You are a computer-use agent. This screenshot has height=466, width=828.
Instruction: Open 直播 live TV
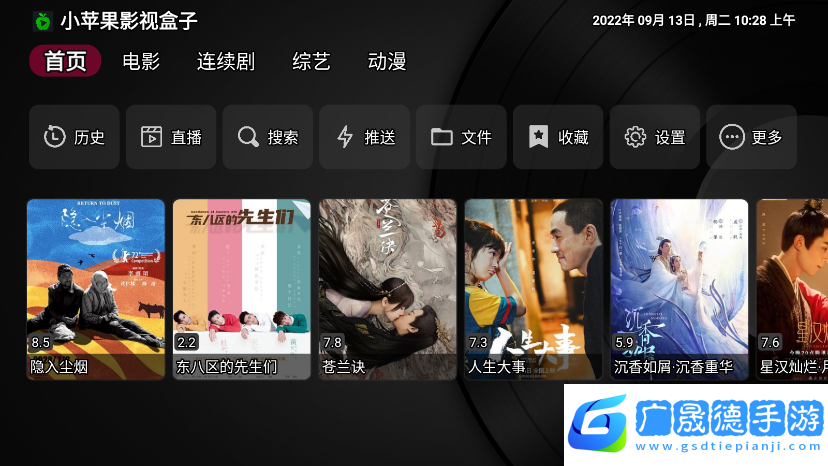click(x=171, y=137)
